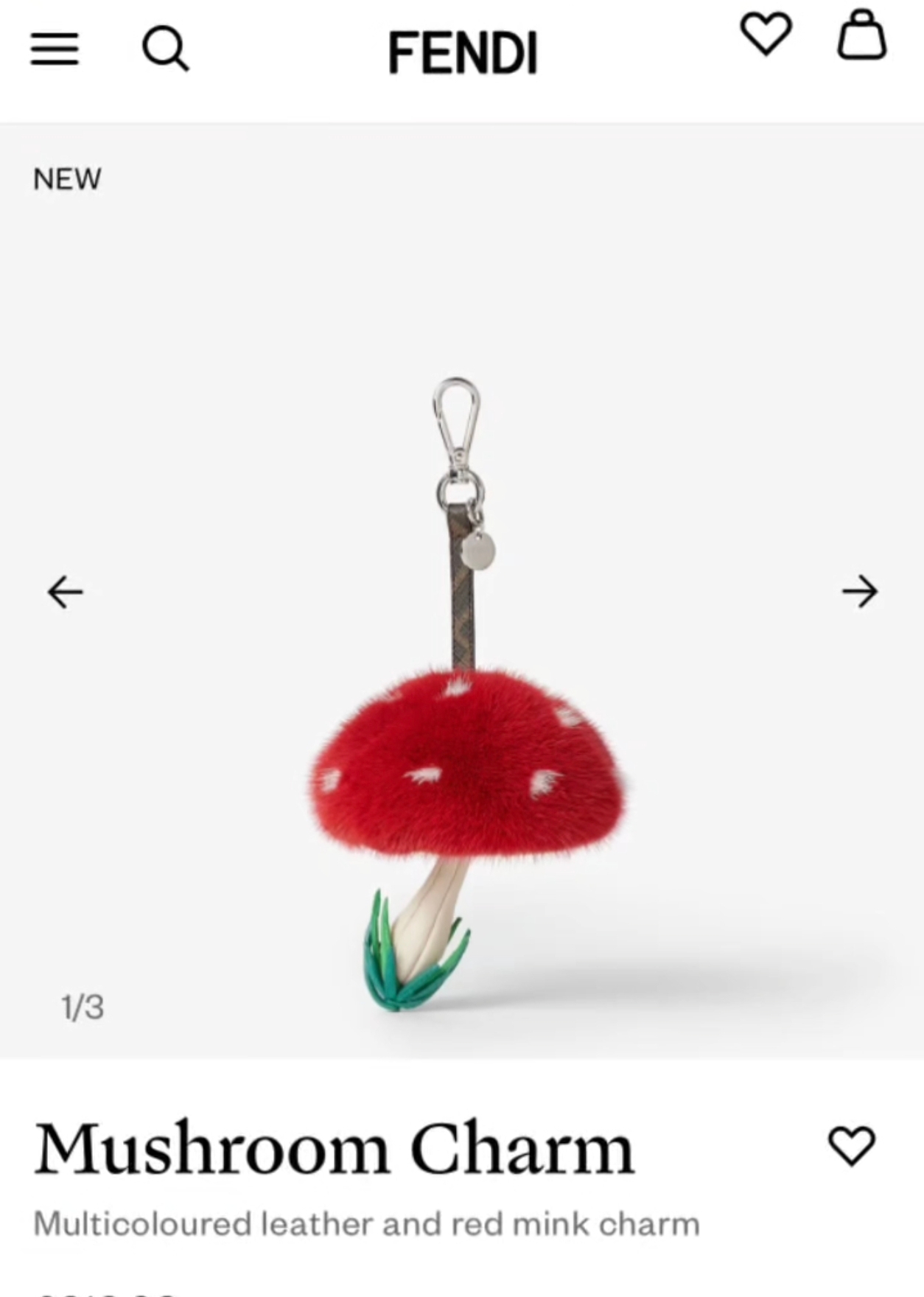Show the previous product image
Image resolution: width=924 pixels, height=1297 pixels.
click(x=66, y=592)
